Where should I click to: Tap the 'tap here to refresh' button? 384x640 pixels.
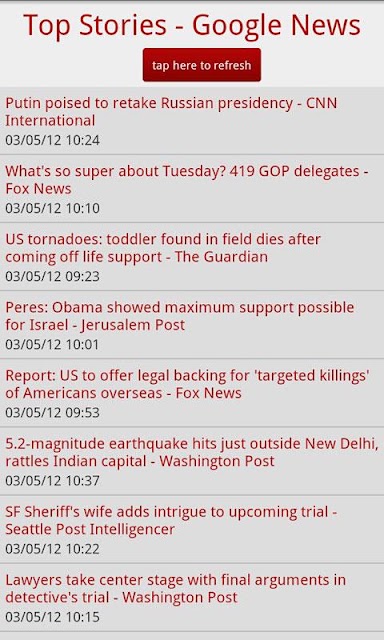pos(202,65)
